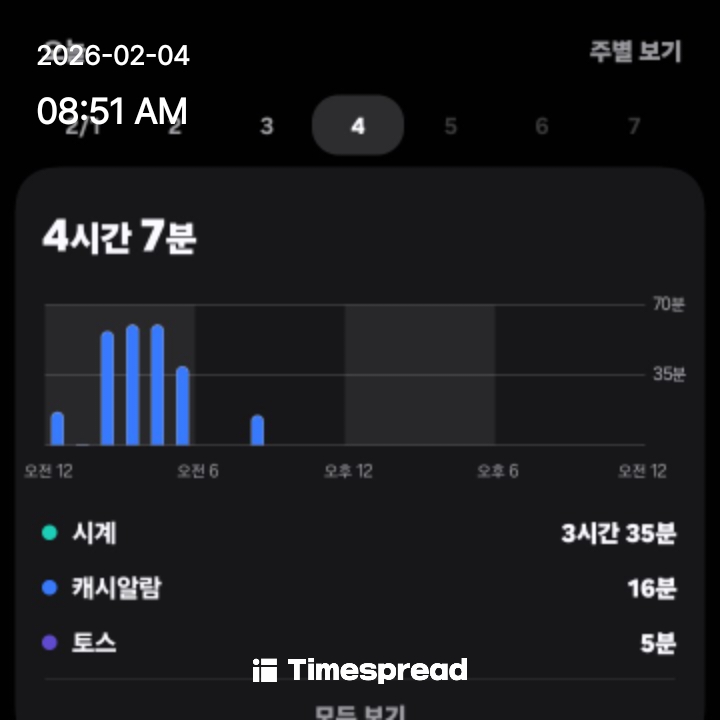This screenshot has width=720, height=720.
Task: Select day 3 in the date strip
Action: point(266,127)
